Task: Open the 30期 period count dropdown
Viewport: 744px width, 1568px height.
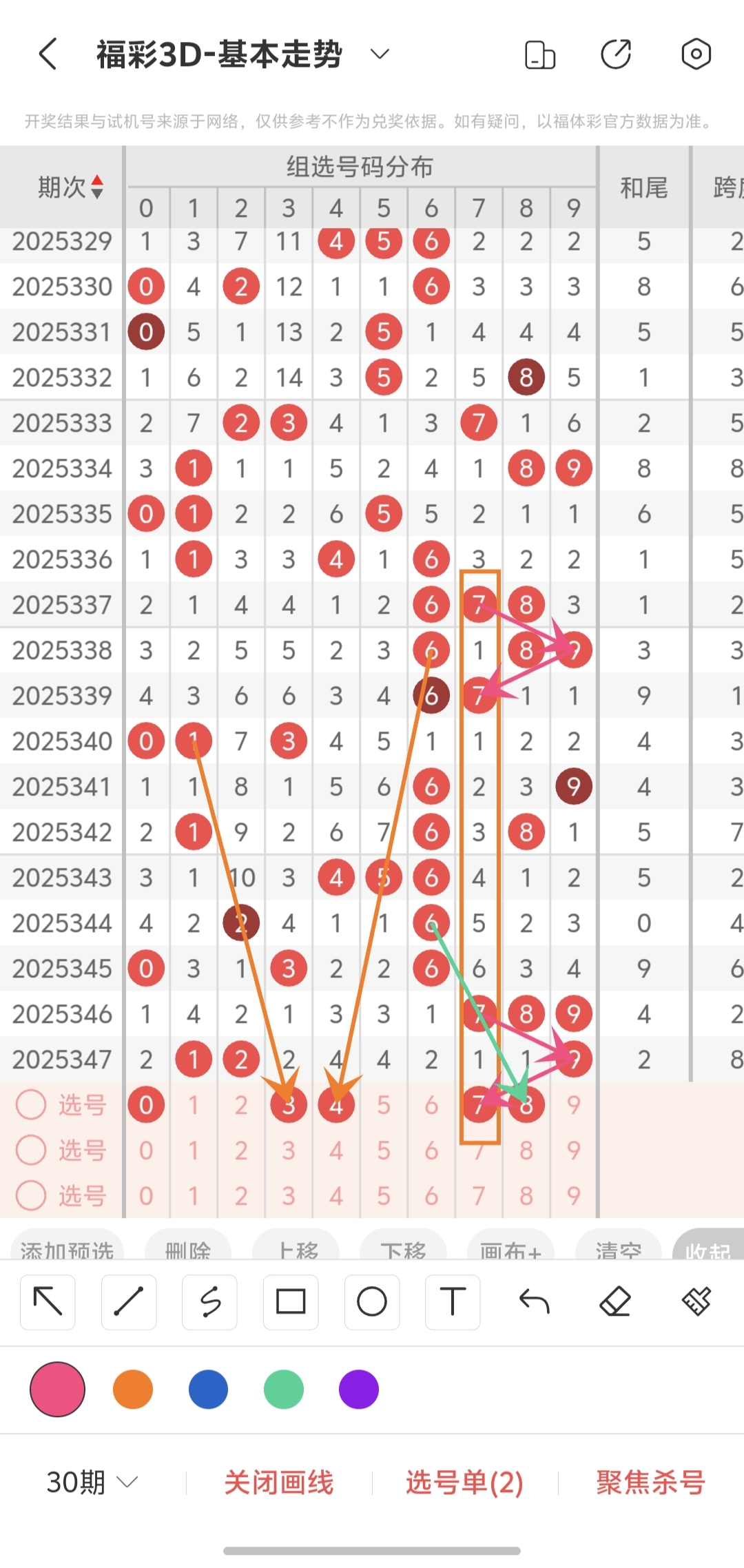Action: [92, 1482]
